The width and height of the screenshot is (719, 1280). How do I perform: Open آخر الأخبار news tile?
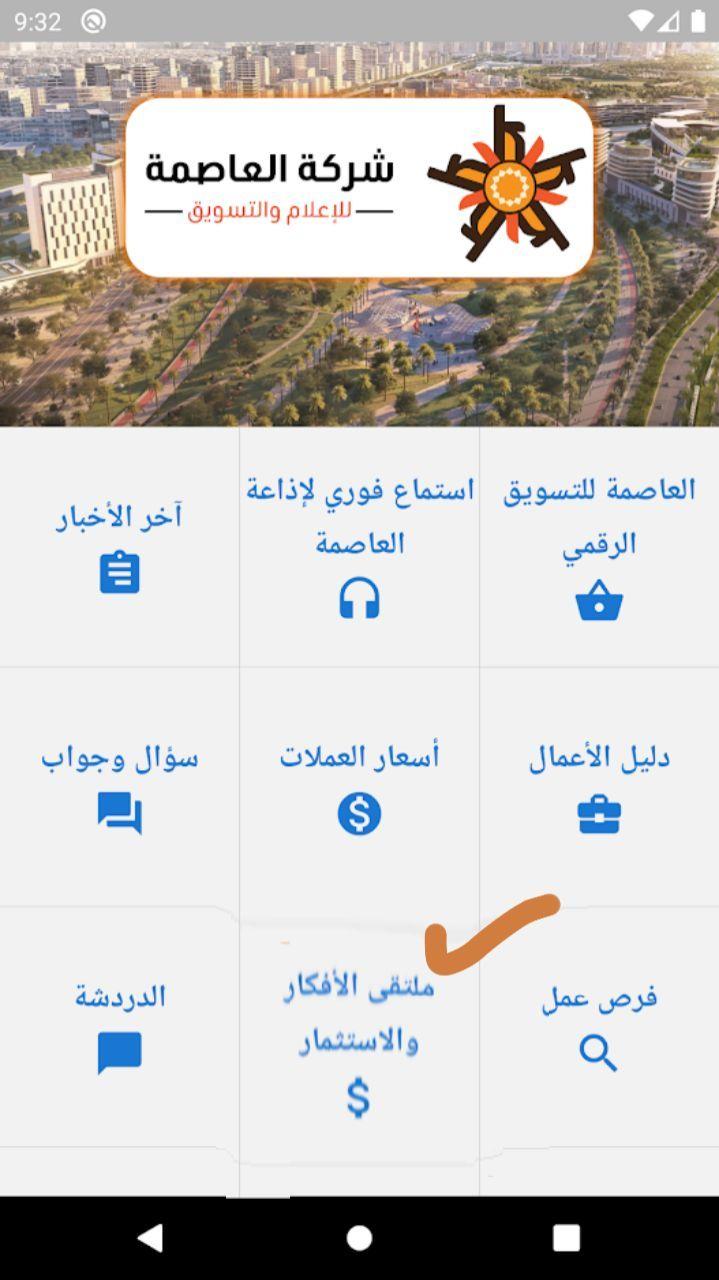point(119,547)
